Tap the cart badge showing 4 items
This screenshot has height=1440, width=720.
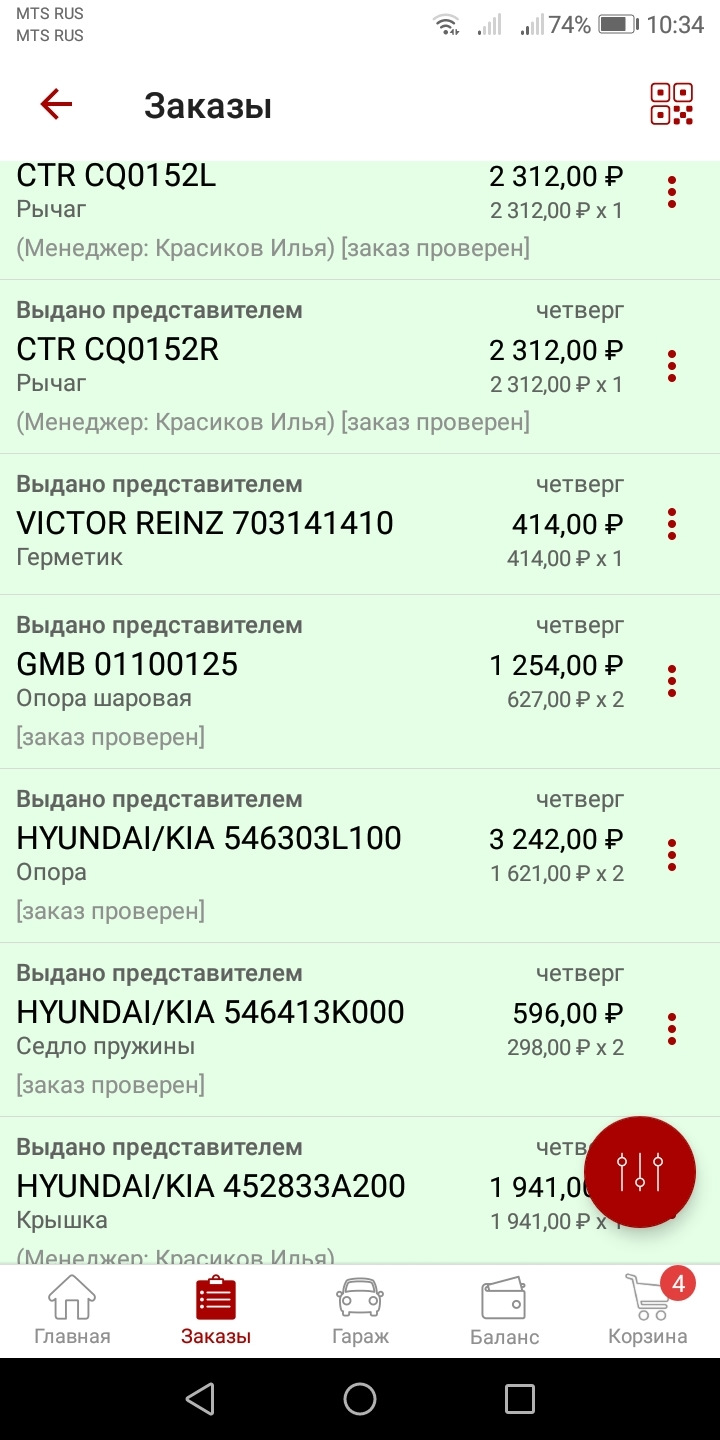[x=679, y=1283]
